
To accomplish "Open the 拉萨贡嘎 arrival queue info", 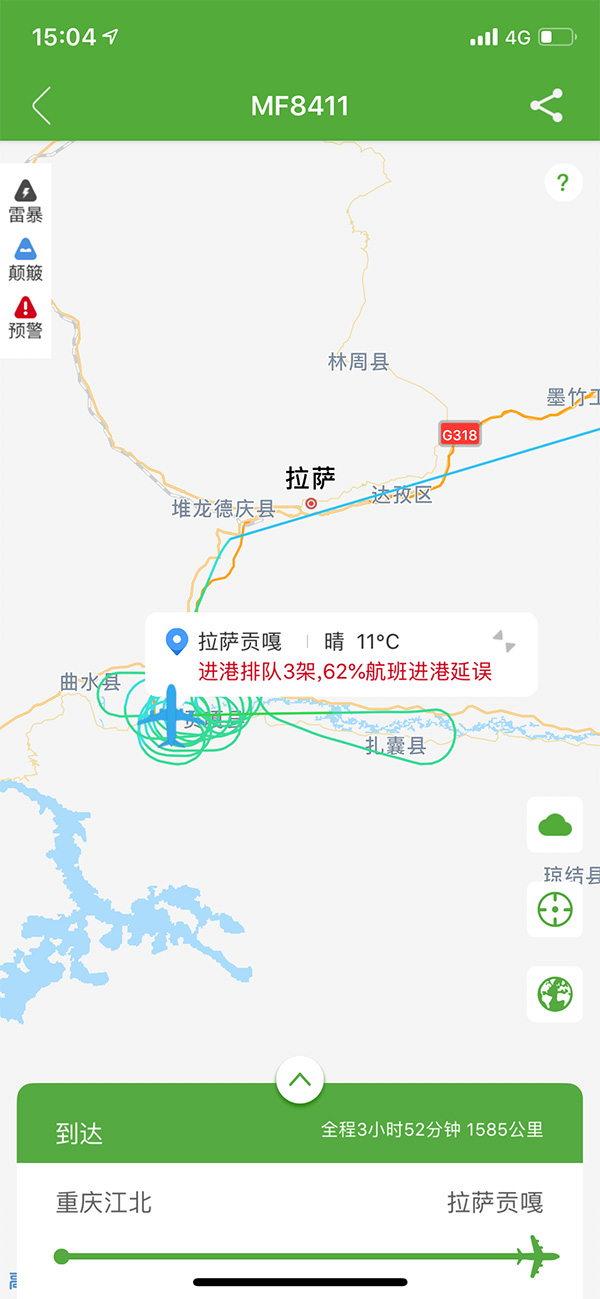I will tap(345, 671).
